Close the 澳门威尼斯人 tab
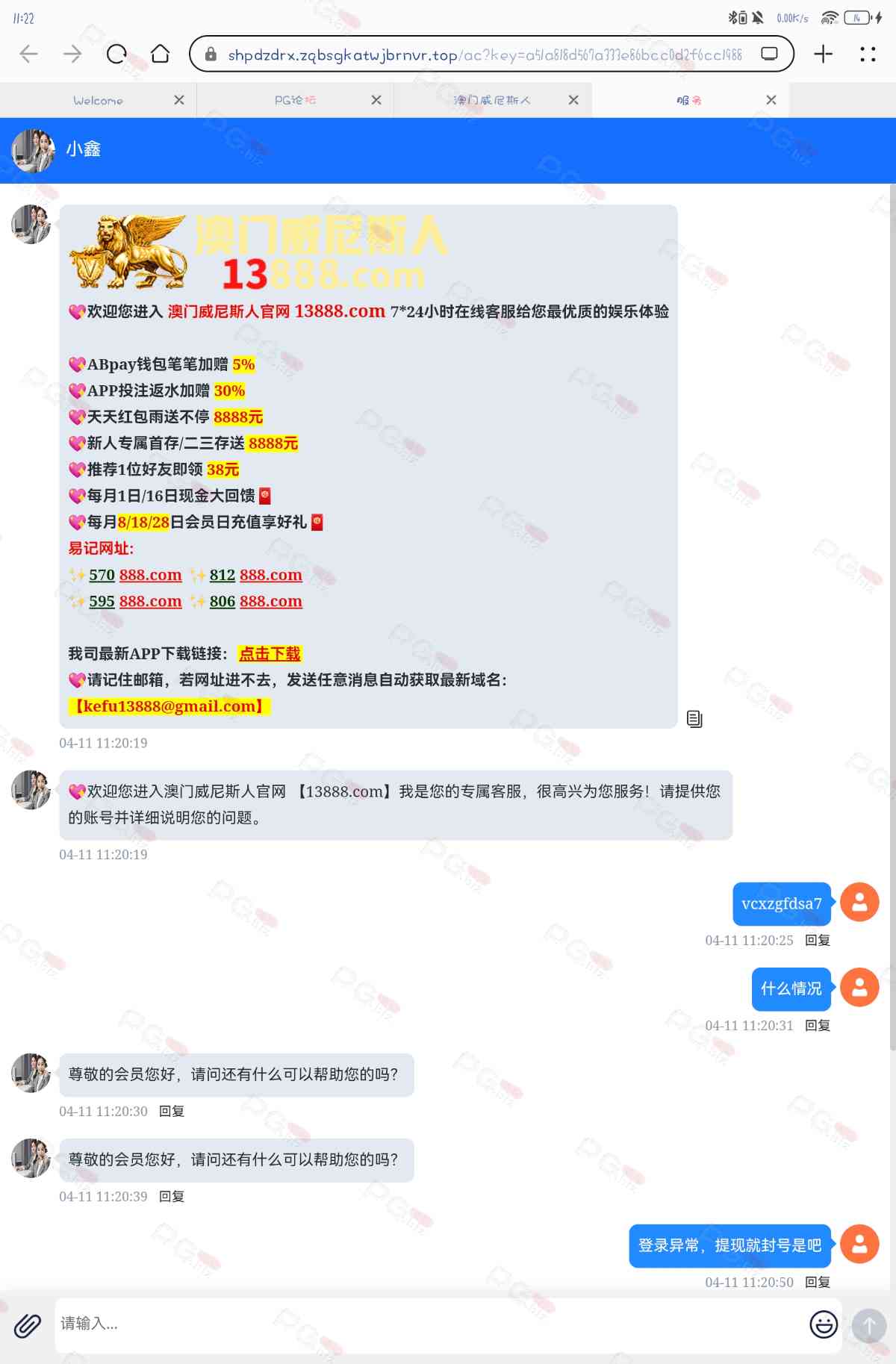This screenshot has height=1364, width=896. tap(573, 100)
